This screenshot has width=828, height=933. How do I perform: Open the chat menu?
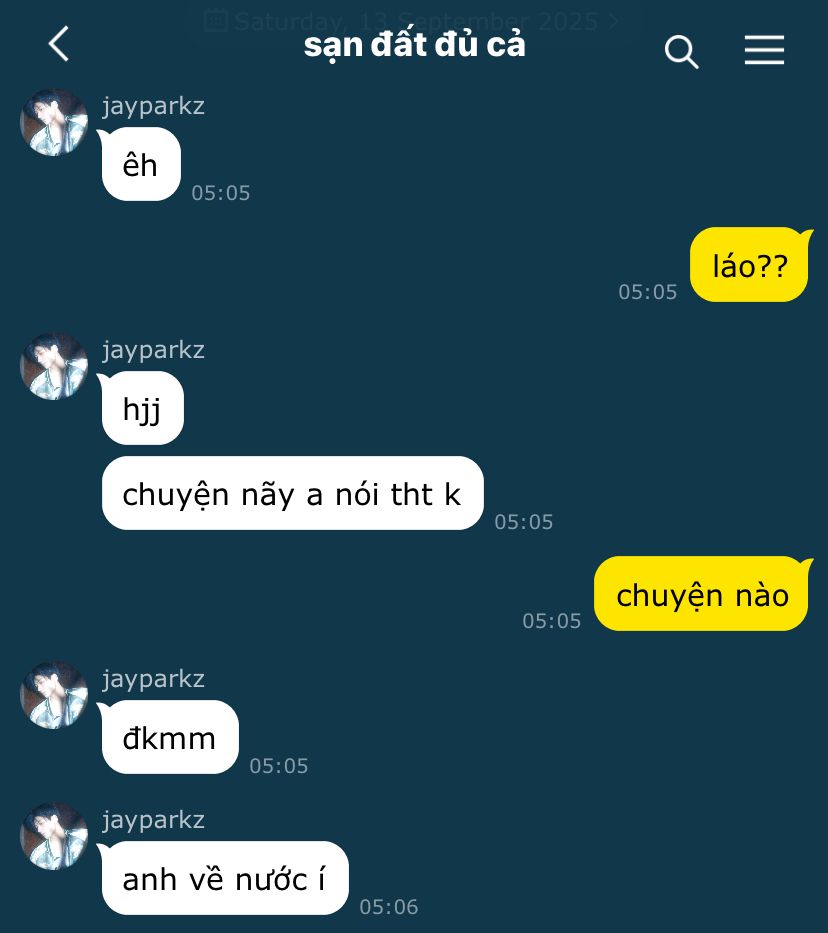pos(764,50)
